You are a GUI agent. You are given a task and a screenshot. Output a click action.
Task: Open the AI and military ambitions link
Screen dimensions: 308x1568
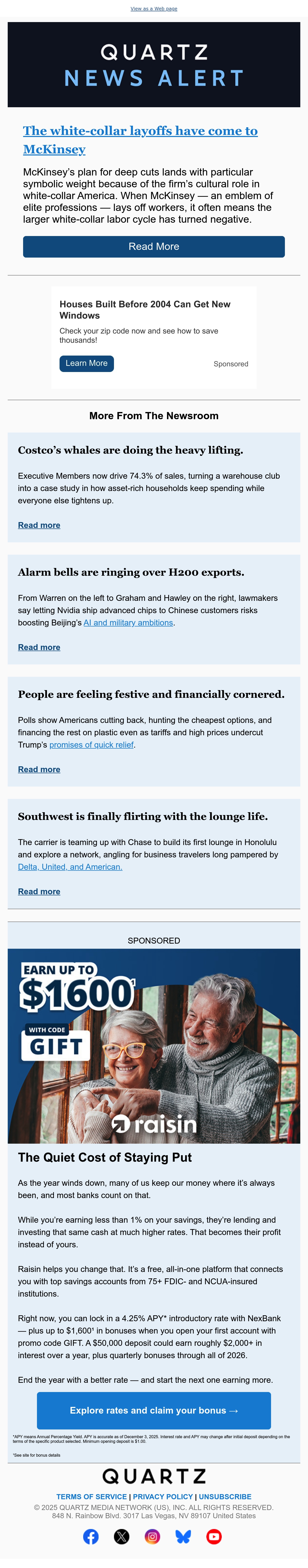128,623
